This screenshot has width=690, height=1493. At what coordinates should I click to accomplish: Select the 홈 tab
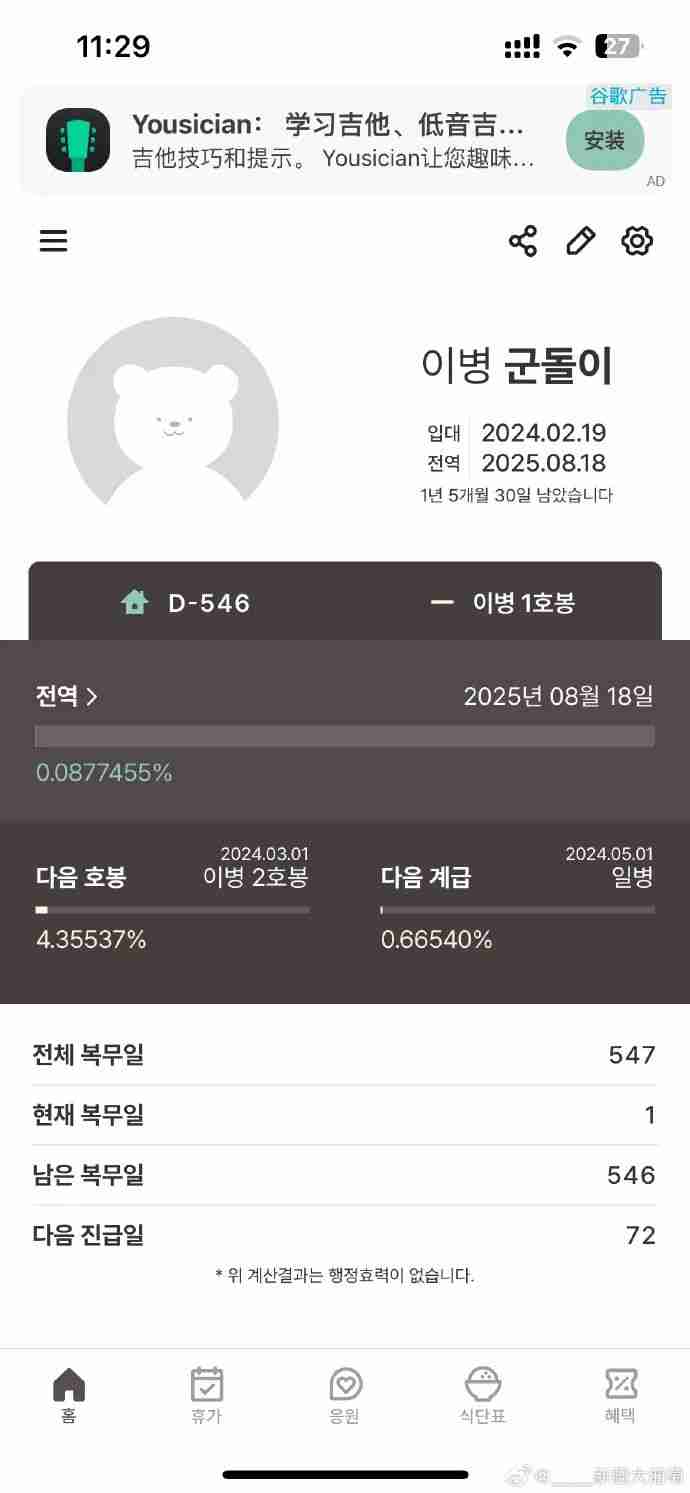[x=68, y=1395]
